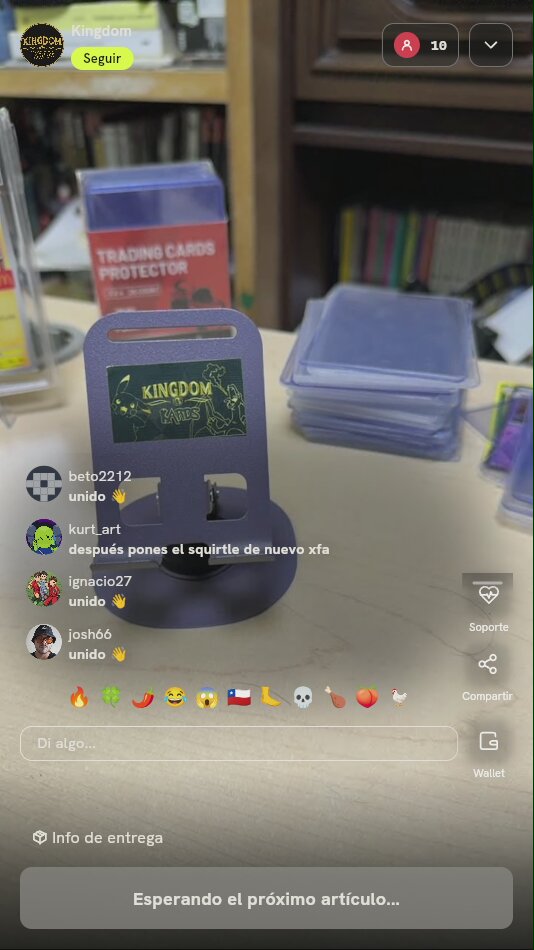Expand the top-right chevron dropdown
Screen dimensions: 534x950
pyautogui.click(x=491, y=45)
